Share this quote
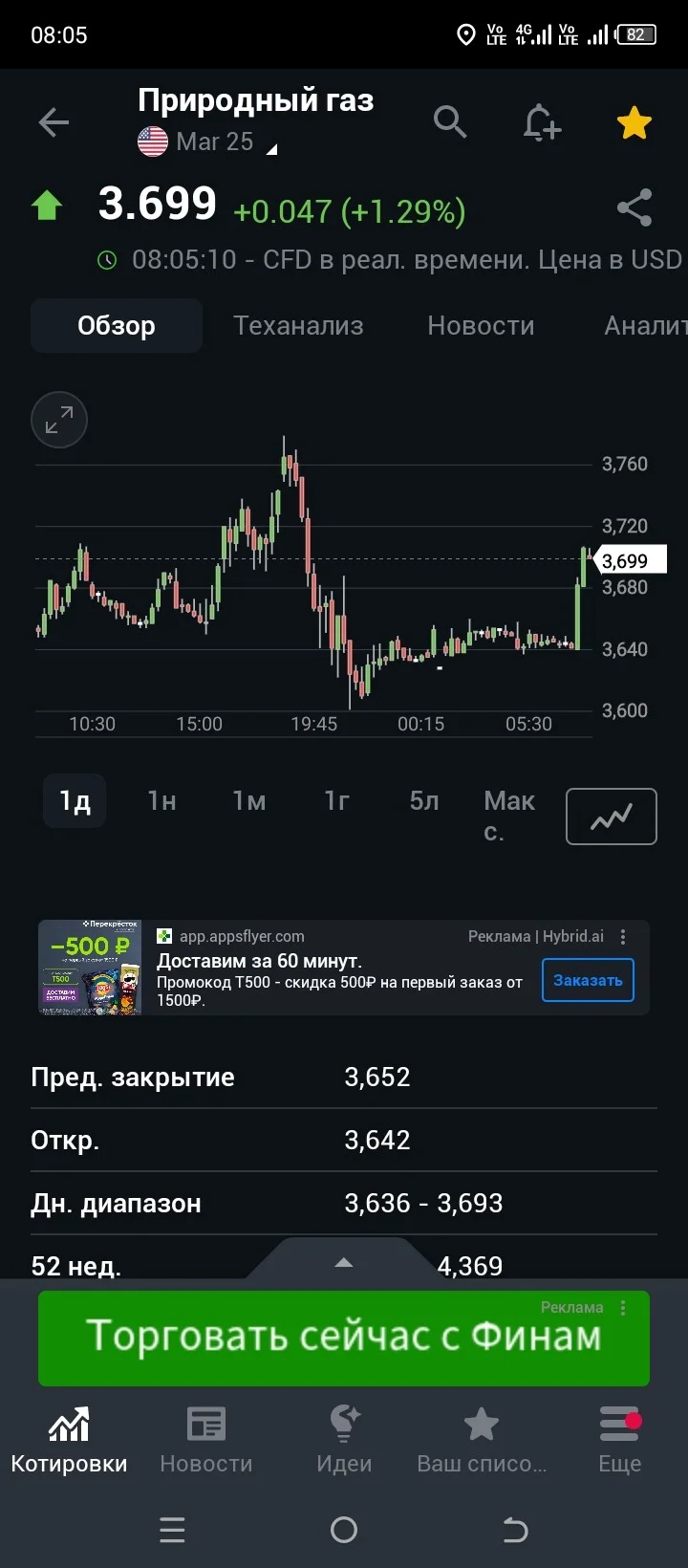 [634, 207]
